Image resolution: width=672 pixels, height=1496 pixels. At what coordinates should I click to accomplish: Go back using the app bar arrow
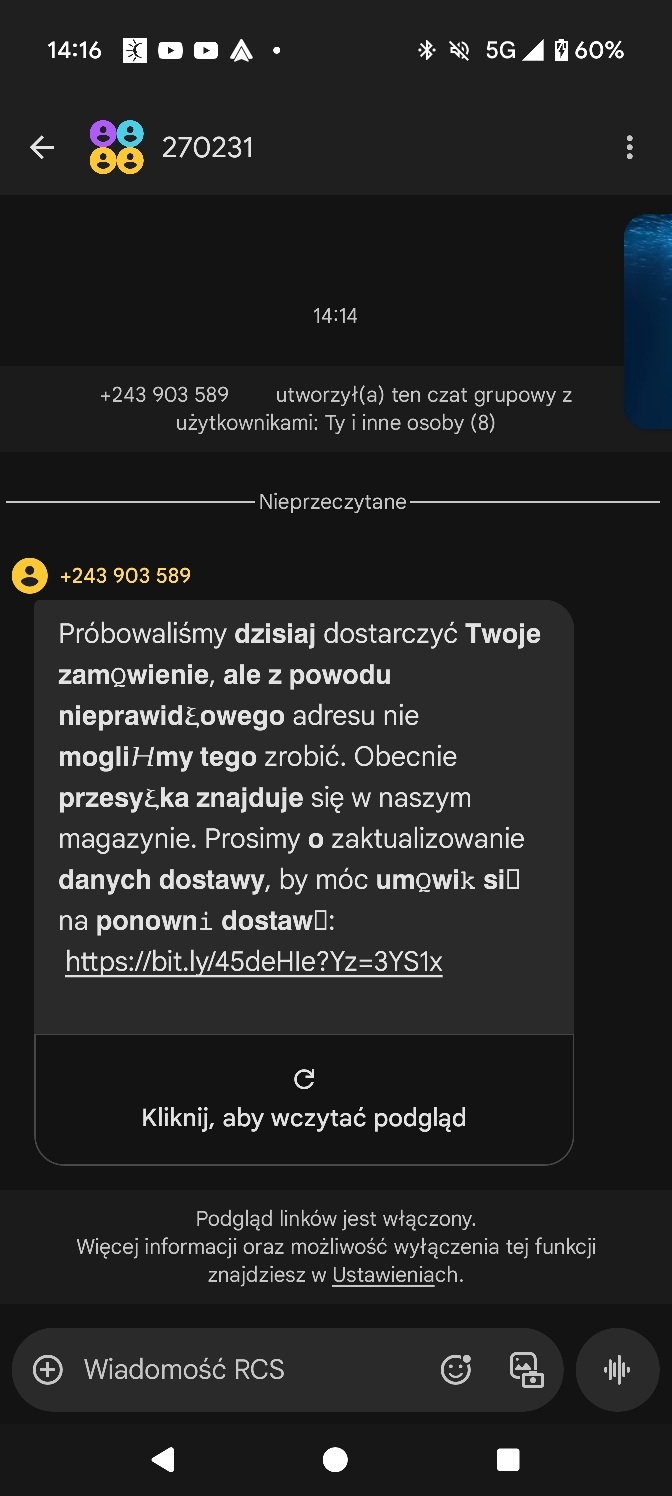[x=42, y=148]
